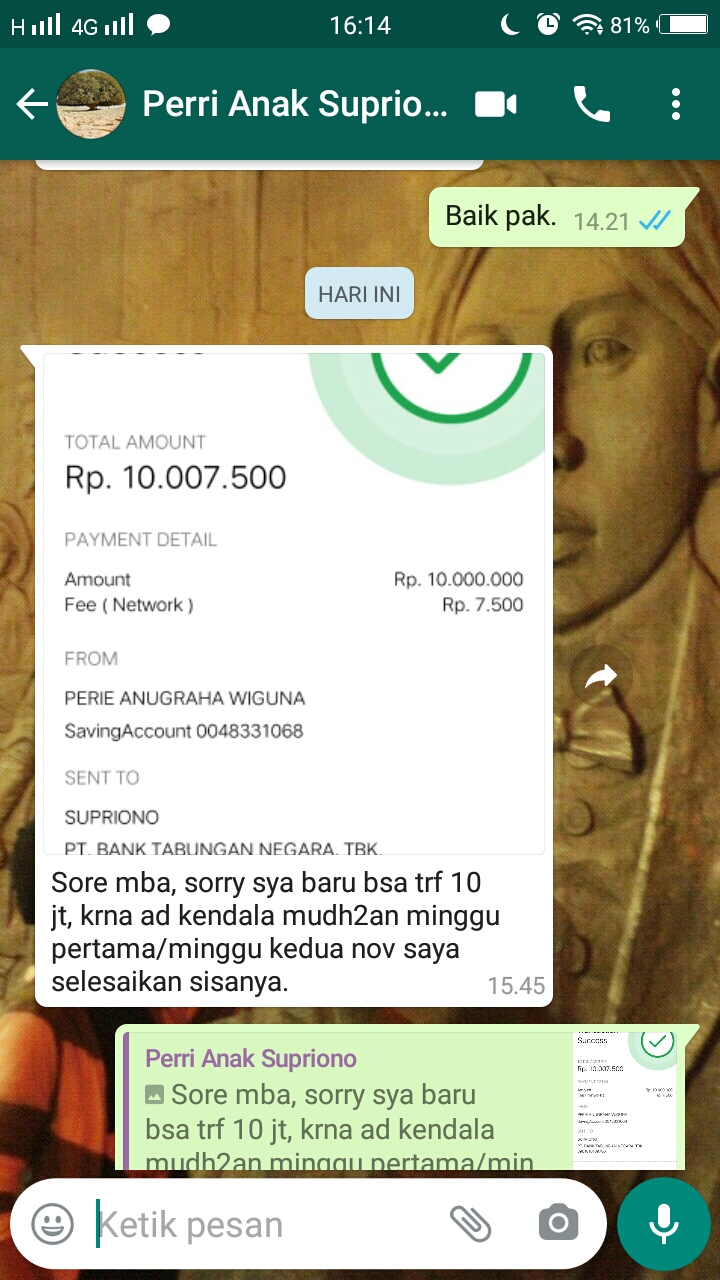Tap the microphone voice message button
The image size is (720, 1280).
[664, 1224]
